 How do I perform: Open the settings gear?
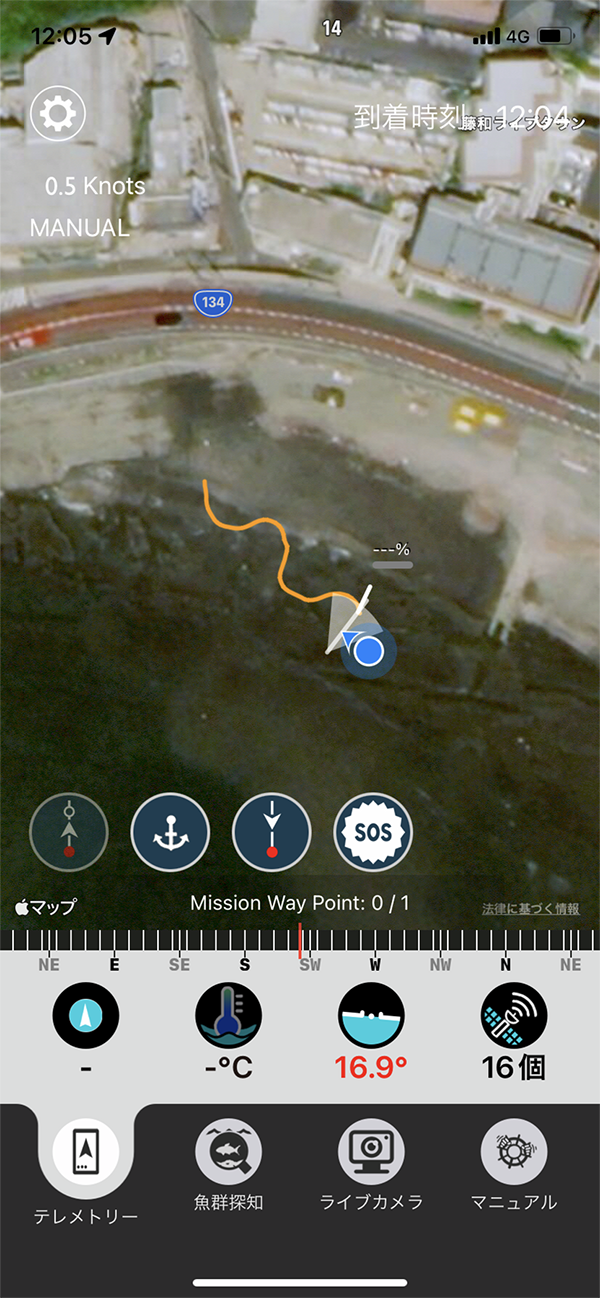pyautogui.click(x=56, y=115)
